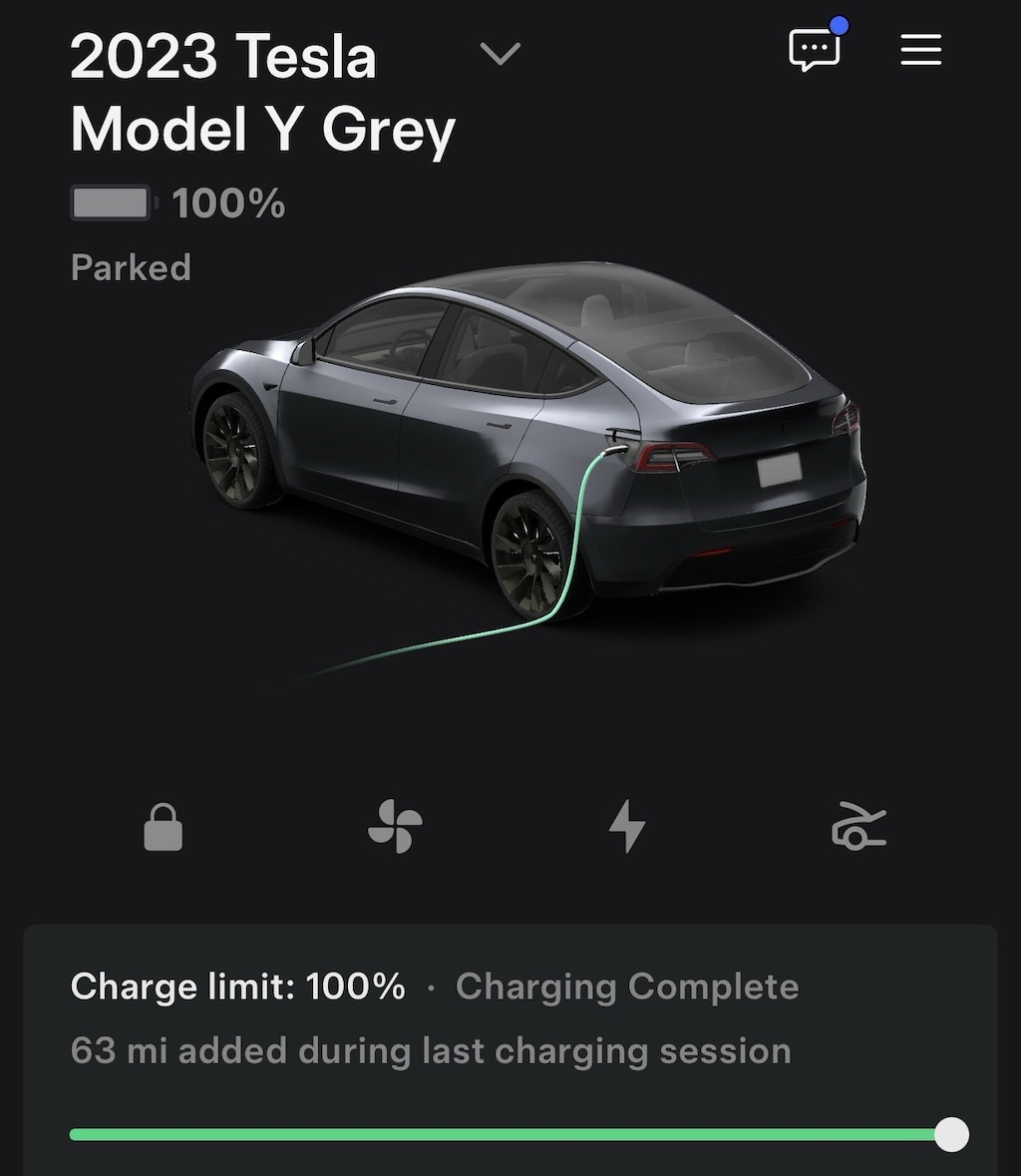Open the messages inbox icon
The image size is (1021, 1176).
coord(815,49)
